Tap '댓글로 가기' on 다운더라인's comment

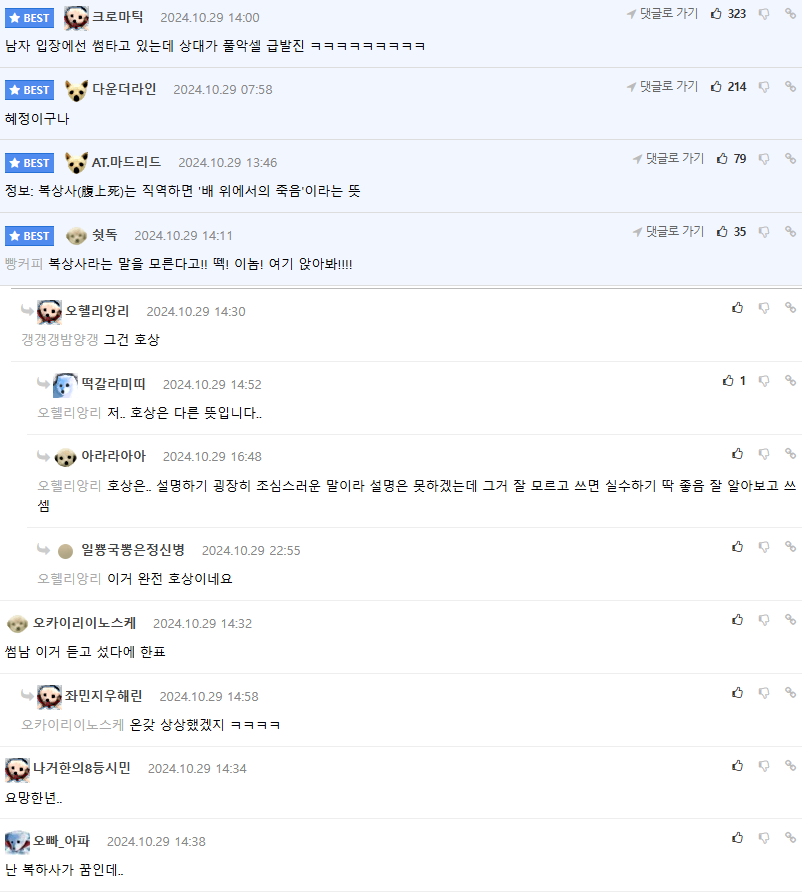(663, 87)
